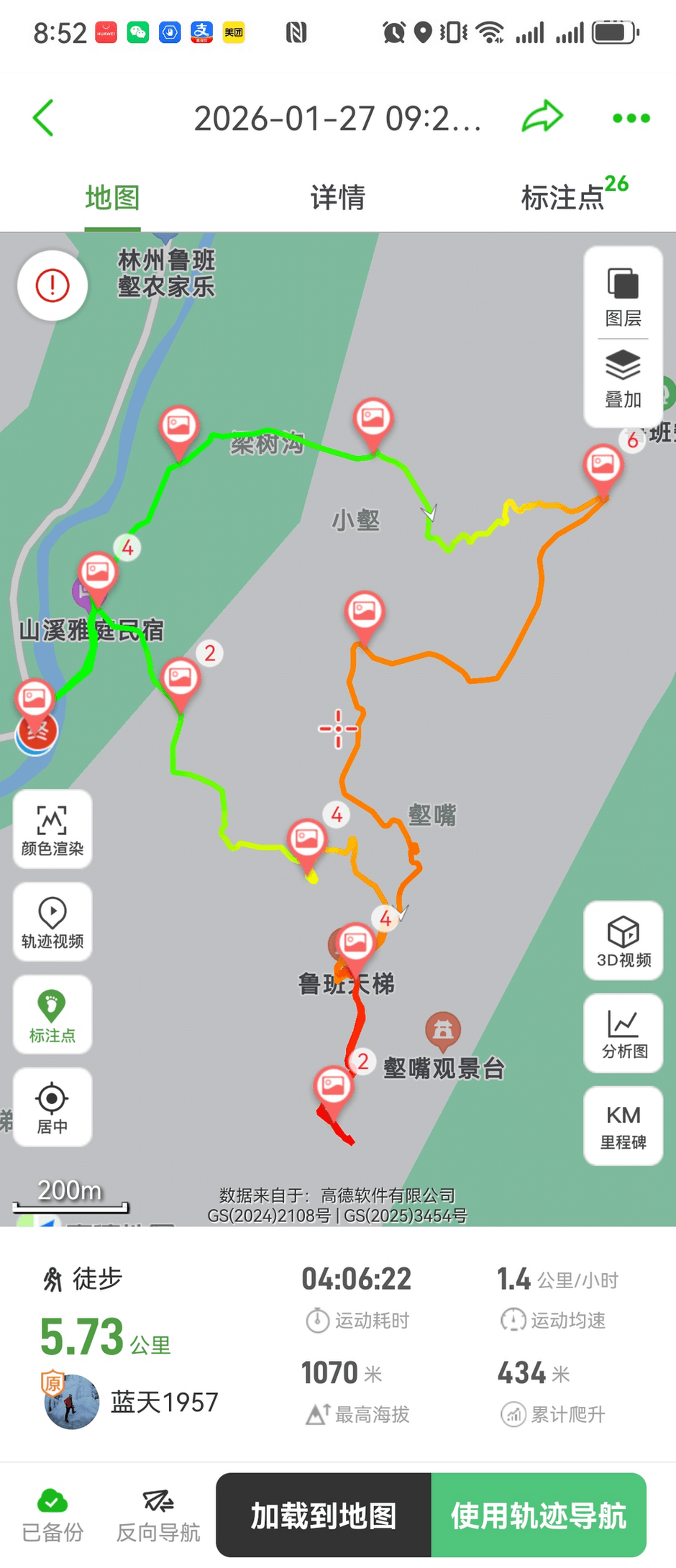
Task: Show KM 里程碑 milestones
Action: point(624,1126)
